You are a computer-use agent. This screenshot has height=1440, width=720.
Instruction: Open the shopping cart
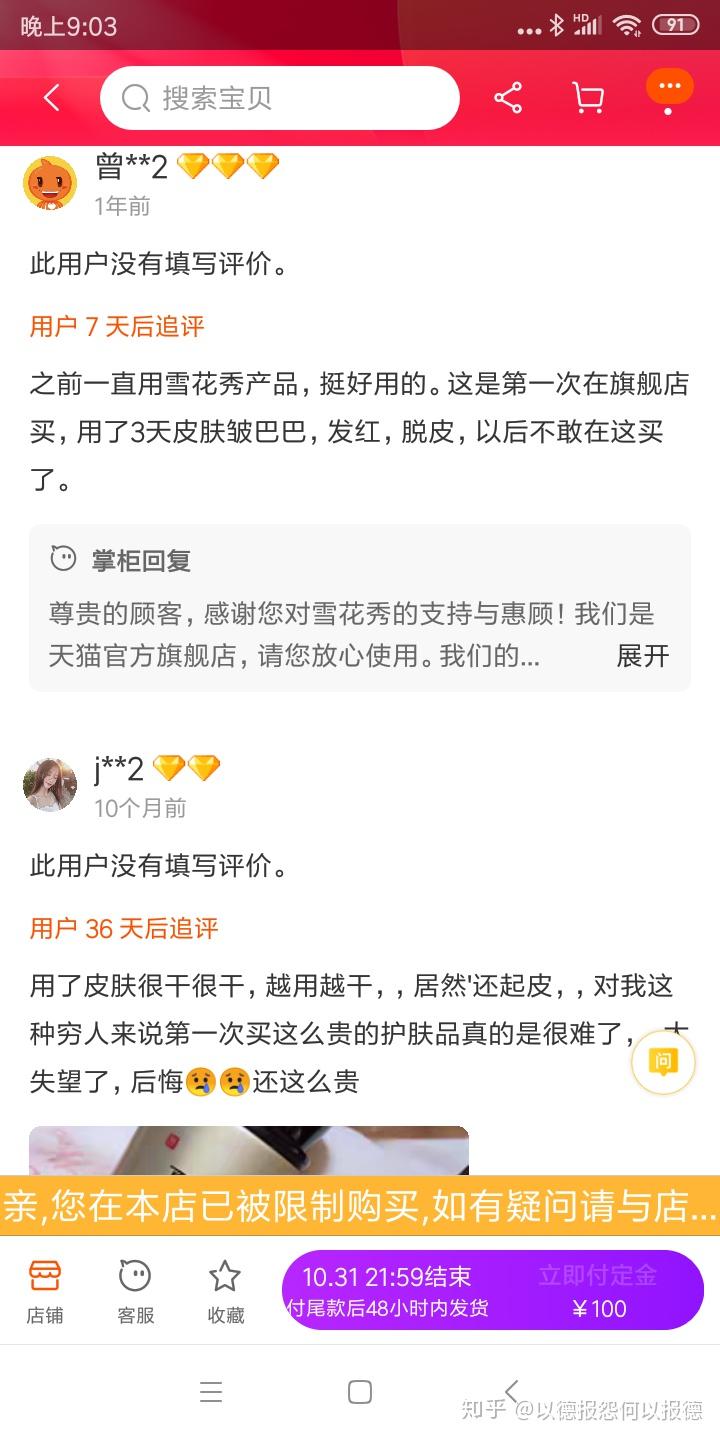(587, 98)
